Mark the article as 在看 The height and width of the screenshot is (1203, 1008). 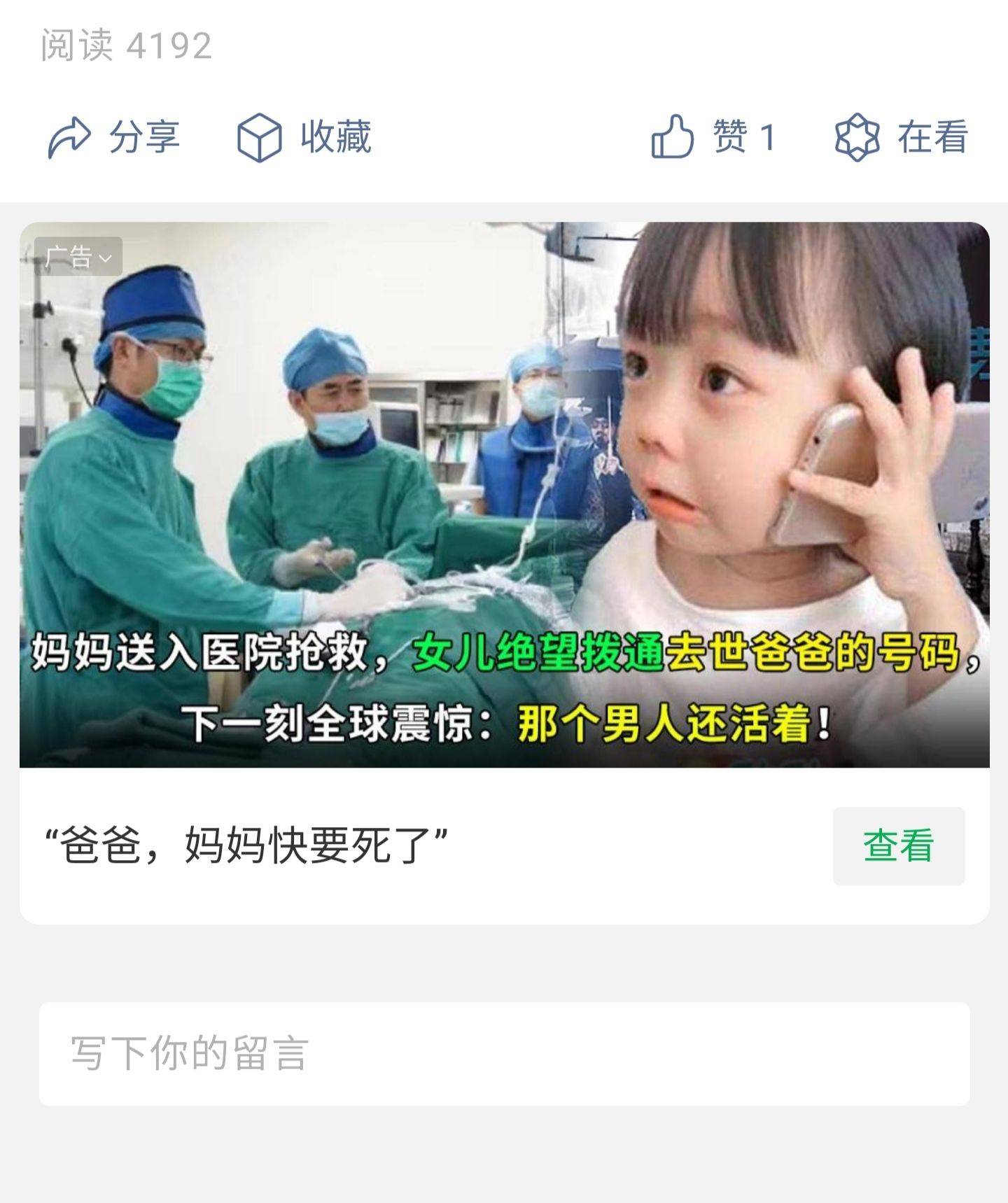click(902, 137)
